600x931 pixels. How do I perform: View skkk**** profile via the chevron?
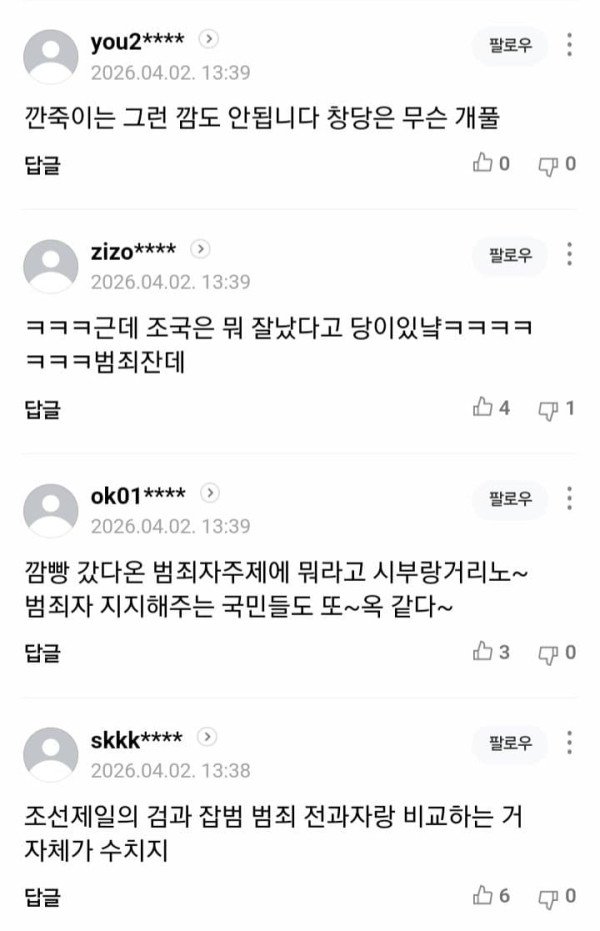click(207, 738)
